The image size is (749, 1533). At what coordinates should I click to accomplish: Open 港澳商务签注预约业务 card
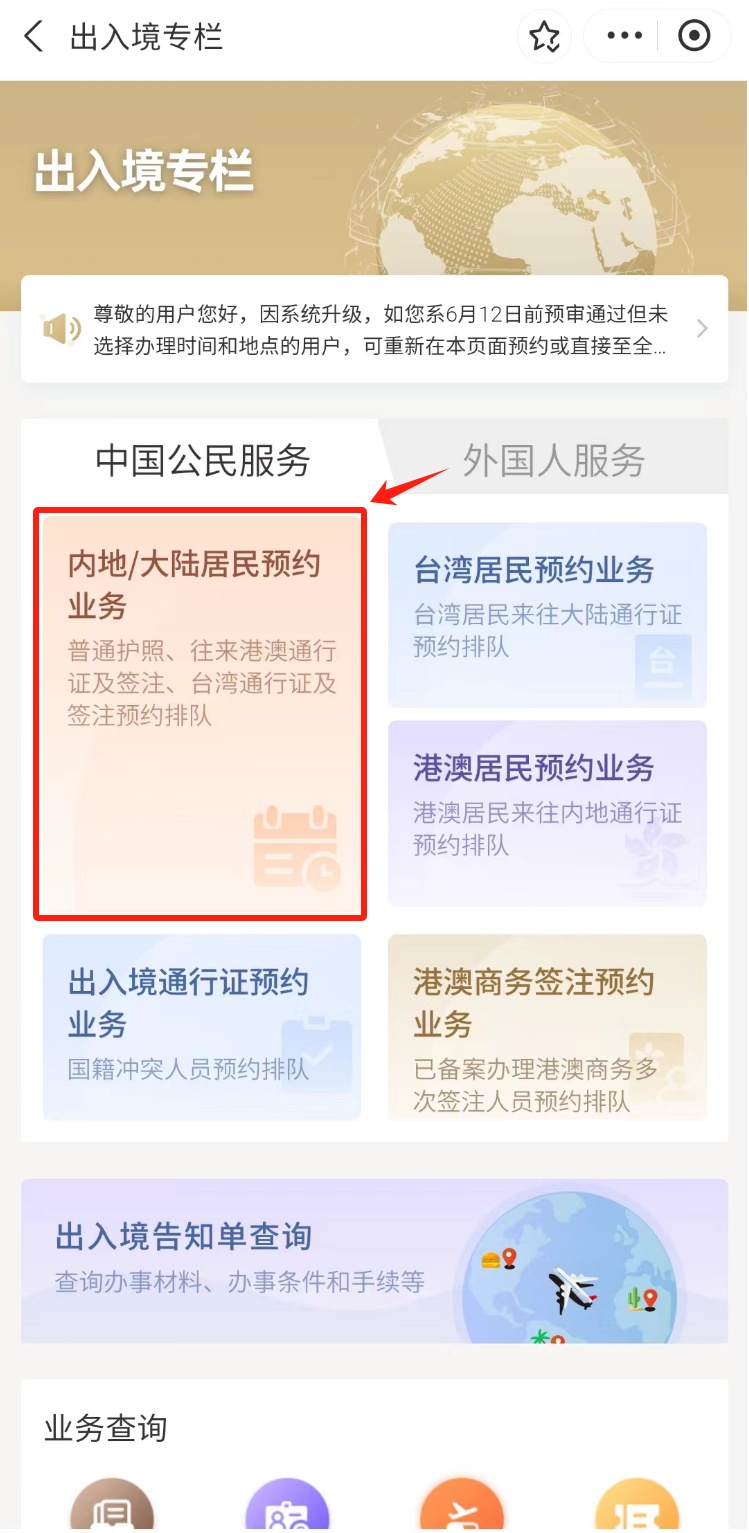click(547, 1026)
